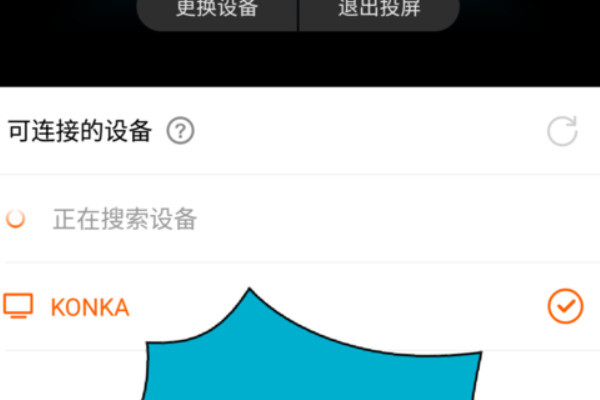This screenshot has height=400, width=600.
Task: Refresh the connectable devices list
Action: coord(562,131)
